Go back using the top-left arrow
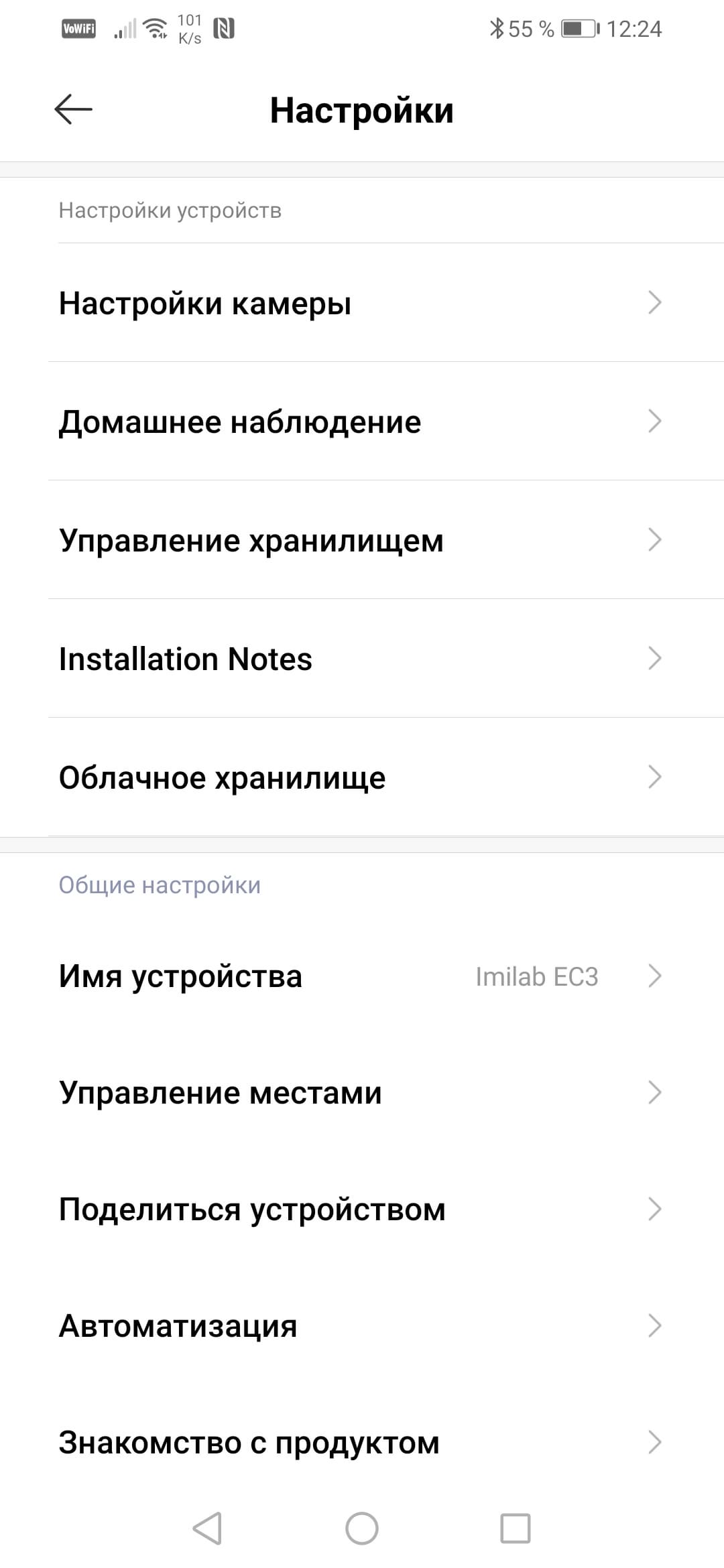The height and width of the screenshot is (1568, 724). 73,109
